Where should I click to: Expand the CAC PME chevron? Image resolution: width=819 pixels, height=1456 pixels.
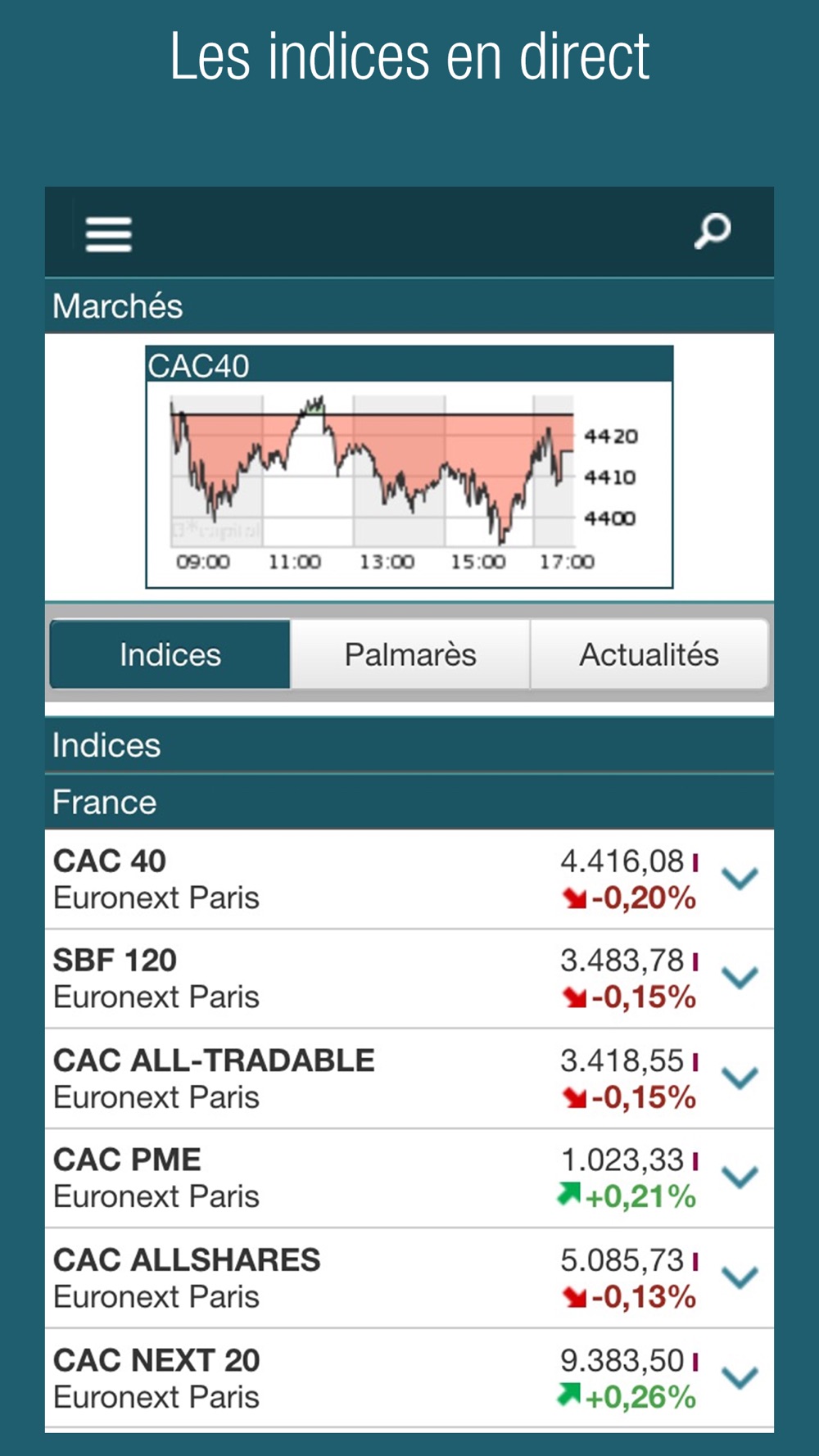[740, 1177]
